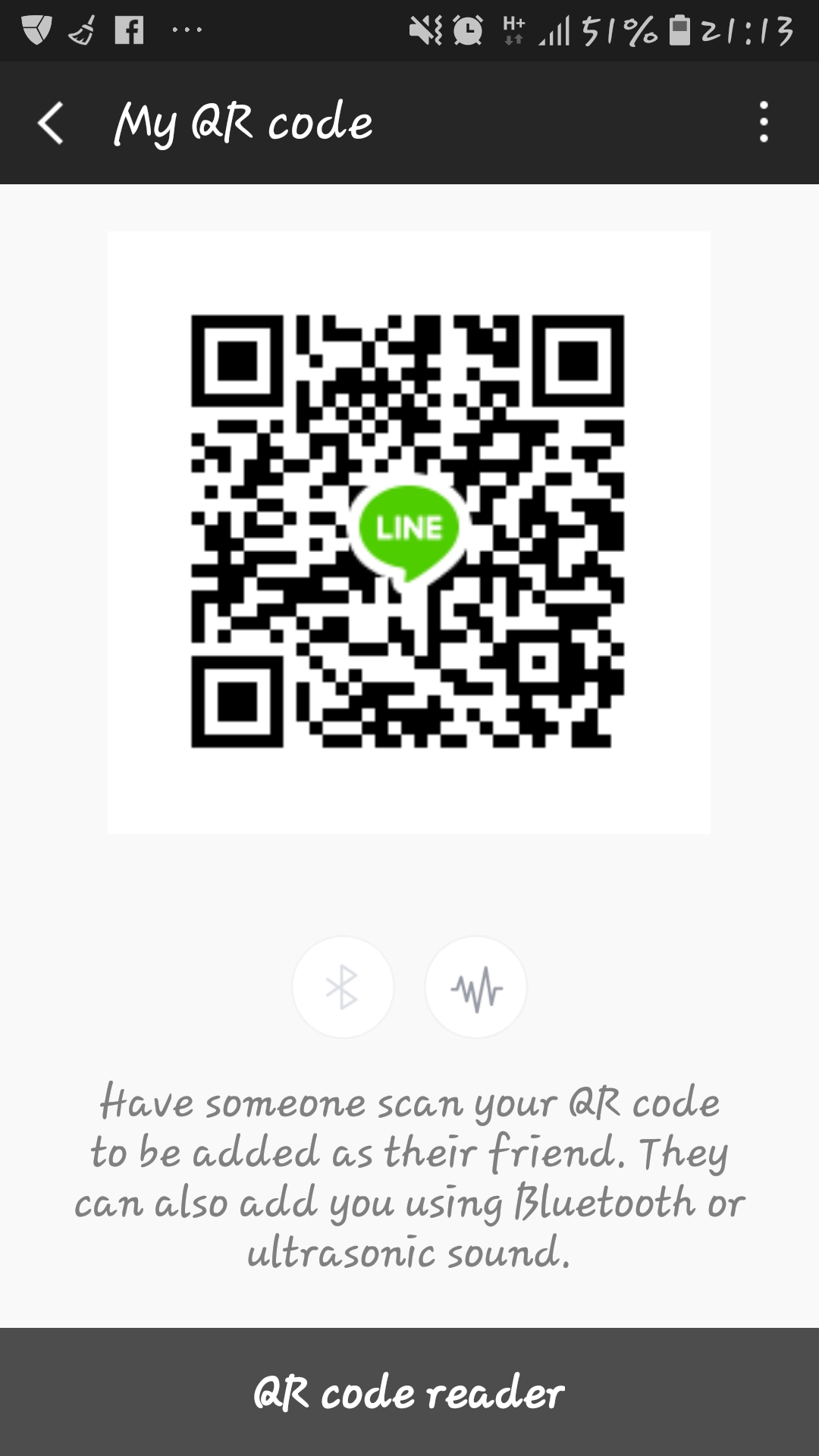Screen dimensions: 819x1456
Task: Tap the ultrasonic sound wave button
Action: 476,987
